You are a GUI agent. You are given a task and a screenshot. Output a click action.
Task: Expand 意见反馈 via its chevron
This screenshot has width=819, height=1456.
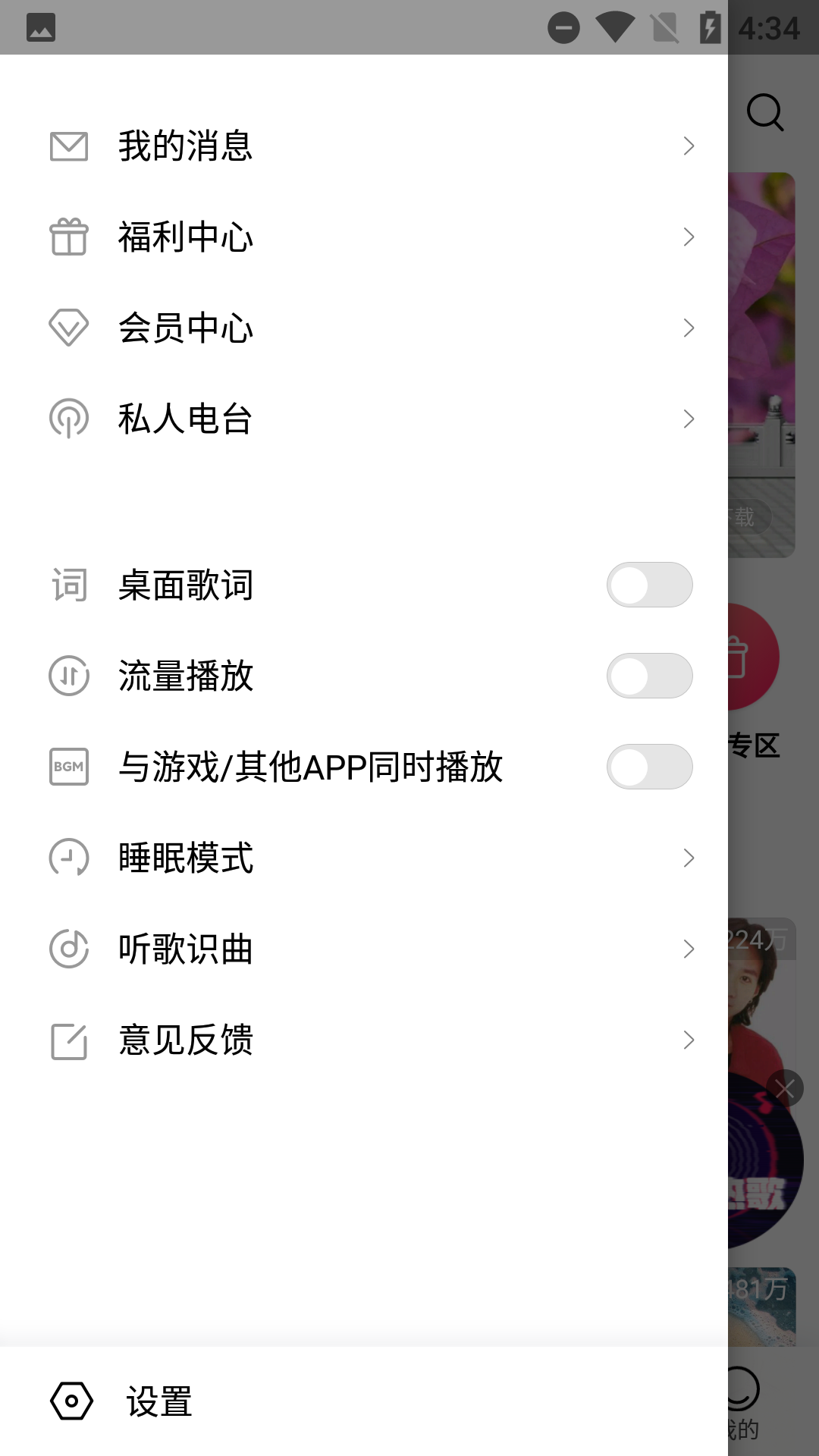[689, 1040]
